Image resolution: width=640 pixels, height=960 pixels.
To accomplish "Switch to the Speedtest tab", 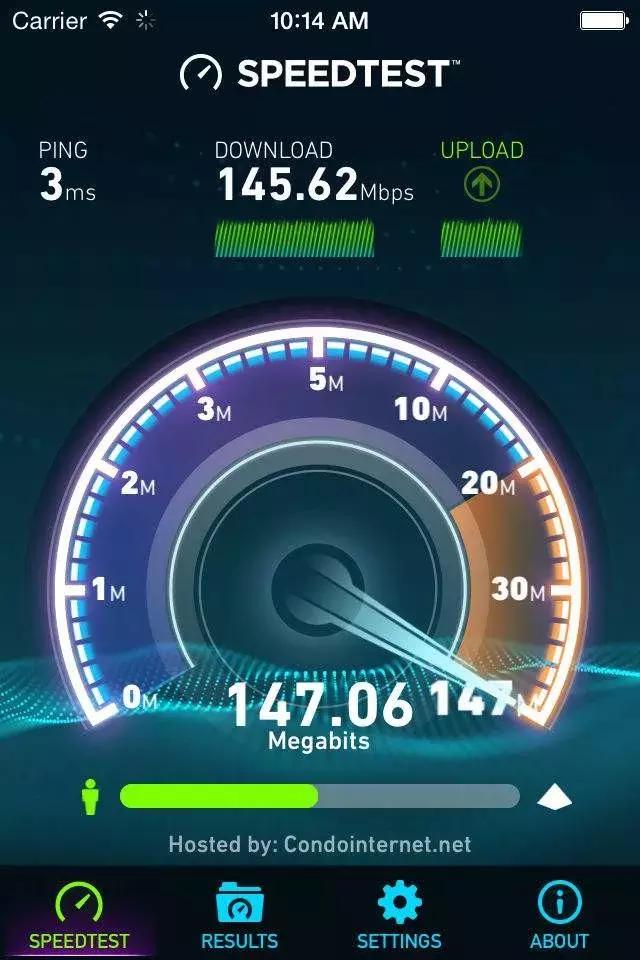I will 79,915.
